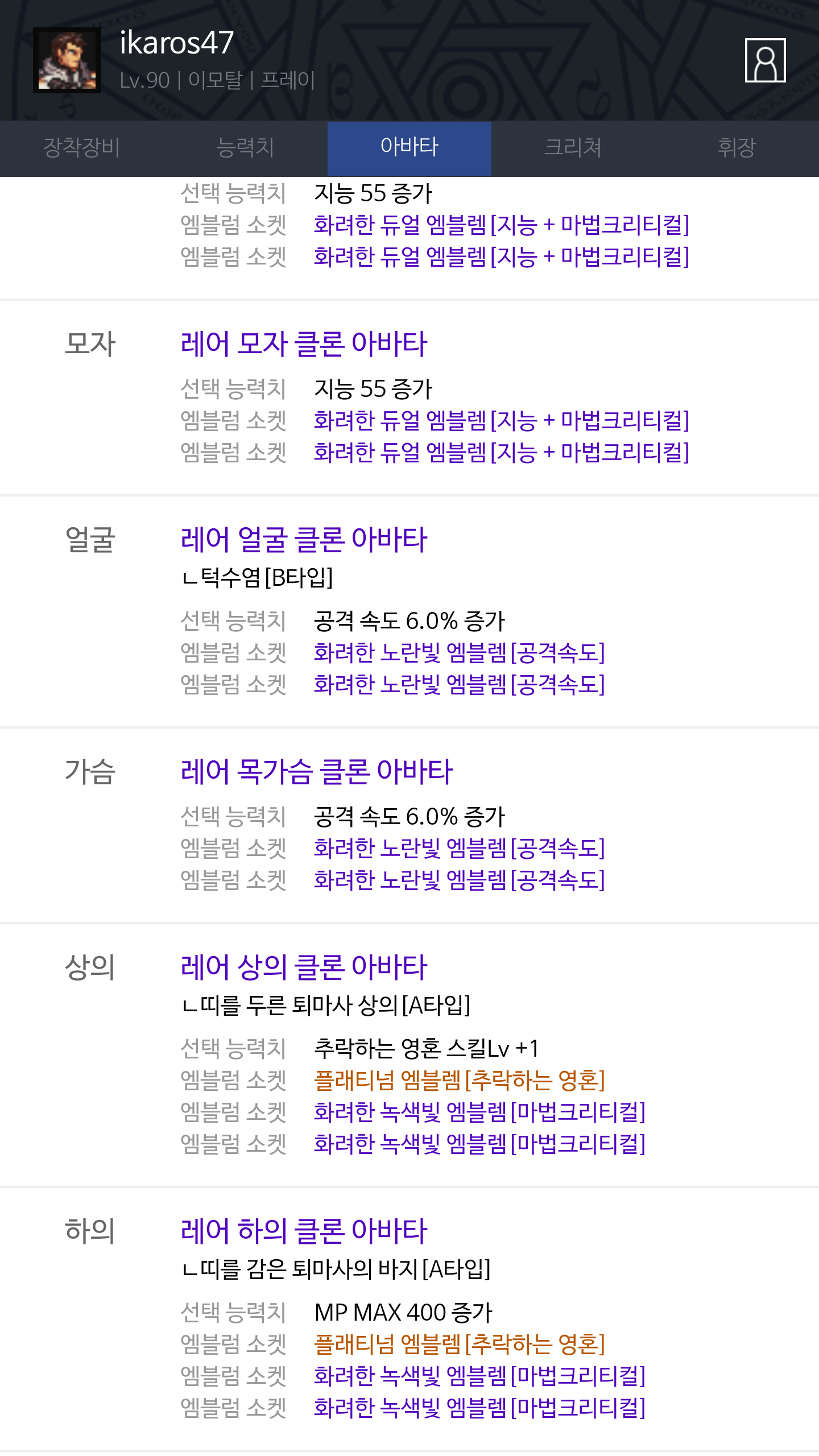The image size is (819, 1456).
Task: Switch to the 능력치 tab
Action: 246,148
